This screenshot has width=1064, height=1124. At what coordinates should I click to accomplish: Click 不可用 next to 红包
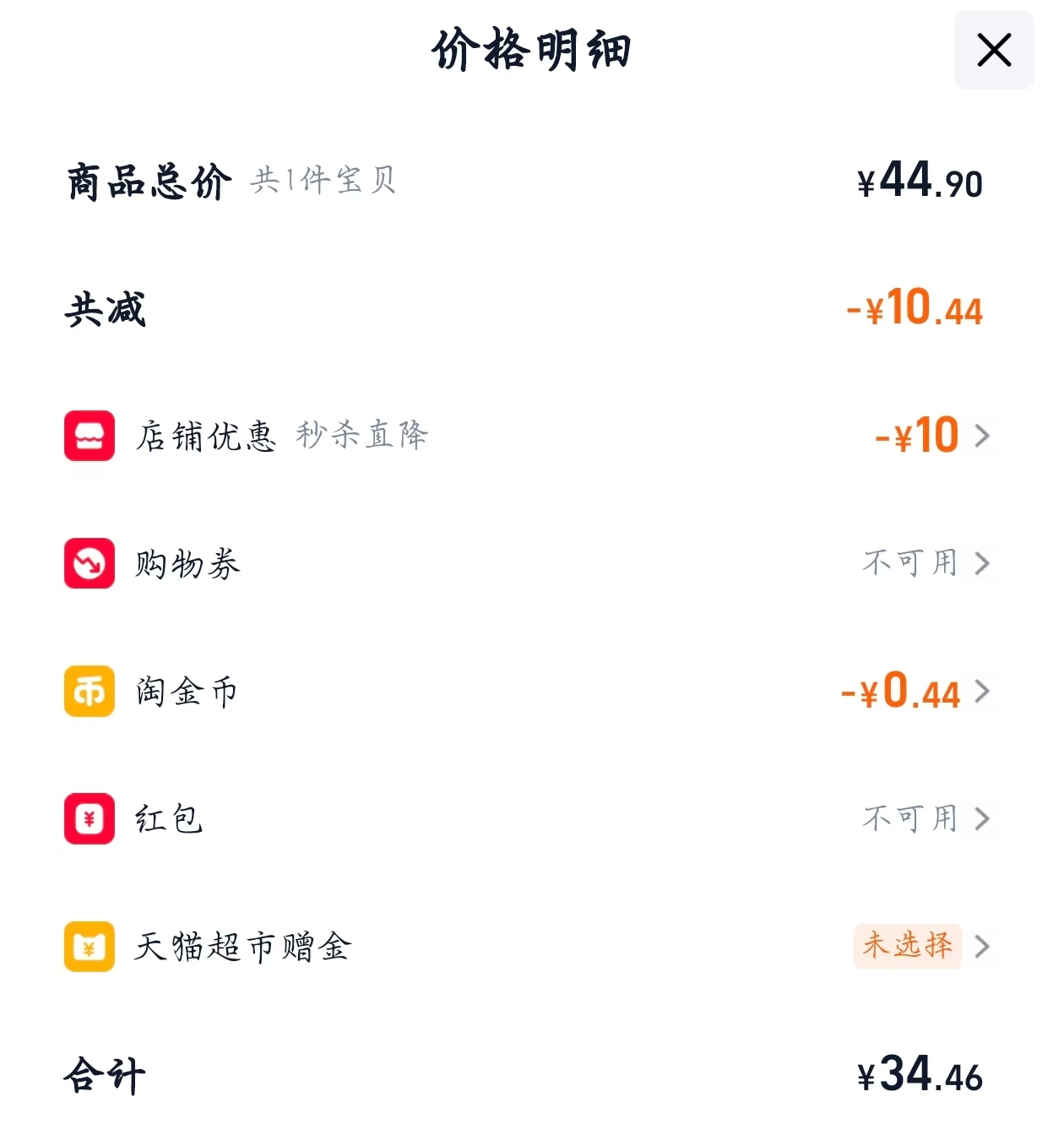pyautogui.click(x=909, y=819)
